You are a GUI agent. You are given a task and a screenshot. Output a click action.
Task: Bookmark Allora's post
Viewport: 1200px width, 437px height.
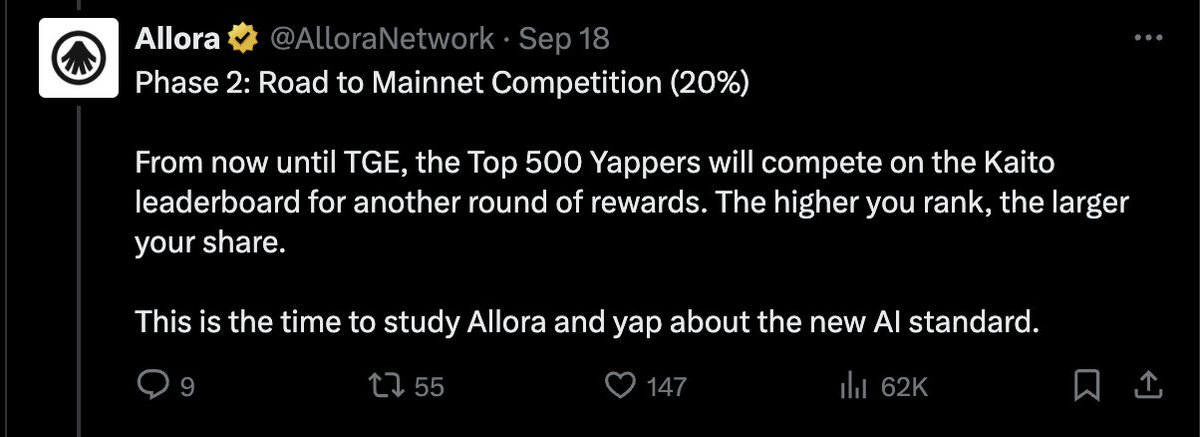coord(1089,385)
